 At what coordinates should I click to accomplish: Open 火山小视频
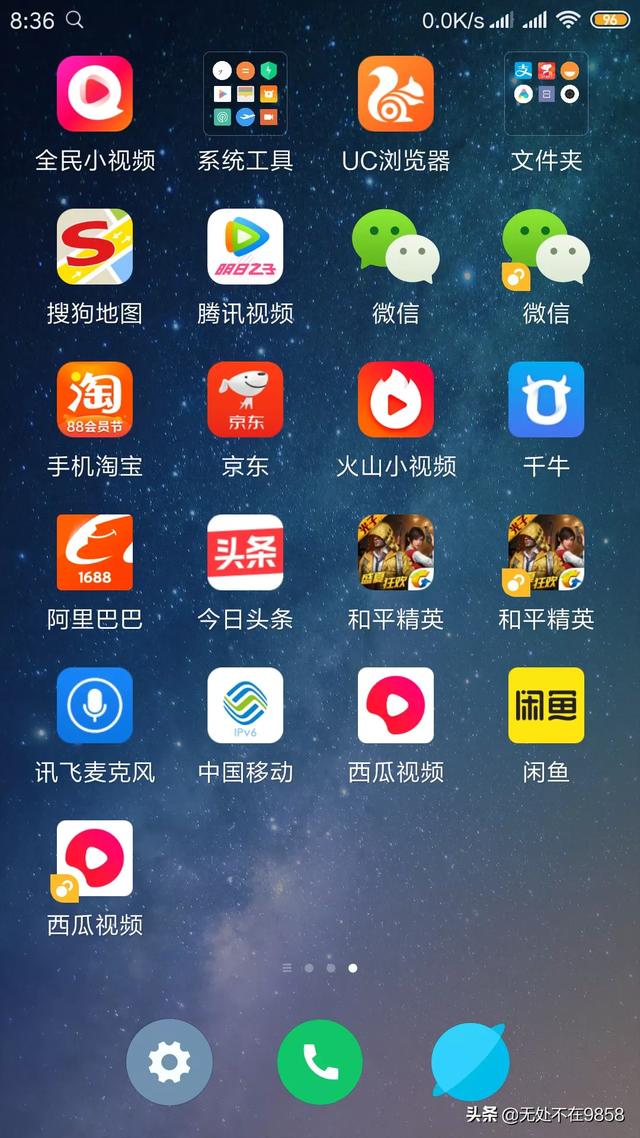(x=396, y=400)
